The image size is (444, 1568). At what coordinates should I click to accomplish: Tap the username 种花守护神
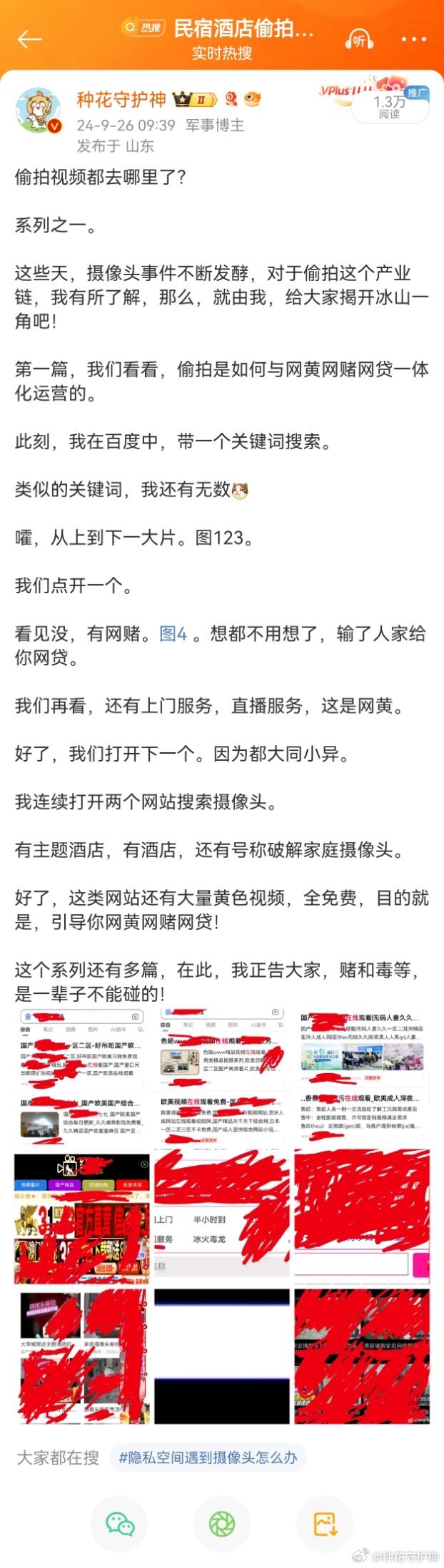121,99
